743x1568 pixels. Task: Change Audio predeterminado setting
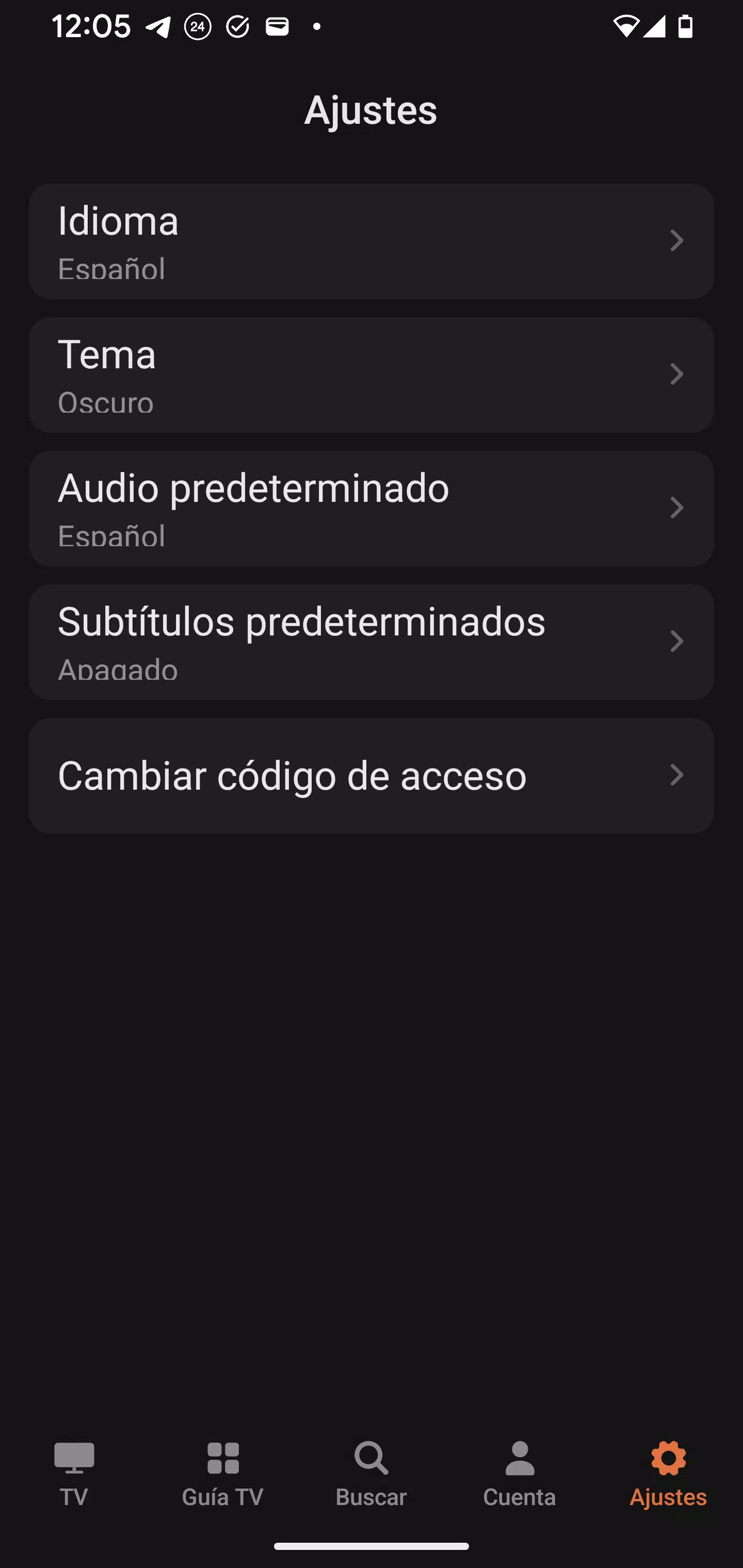click(x=371, y=508)
